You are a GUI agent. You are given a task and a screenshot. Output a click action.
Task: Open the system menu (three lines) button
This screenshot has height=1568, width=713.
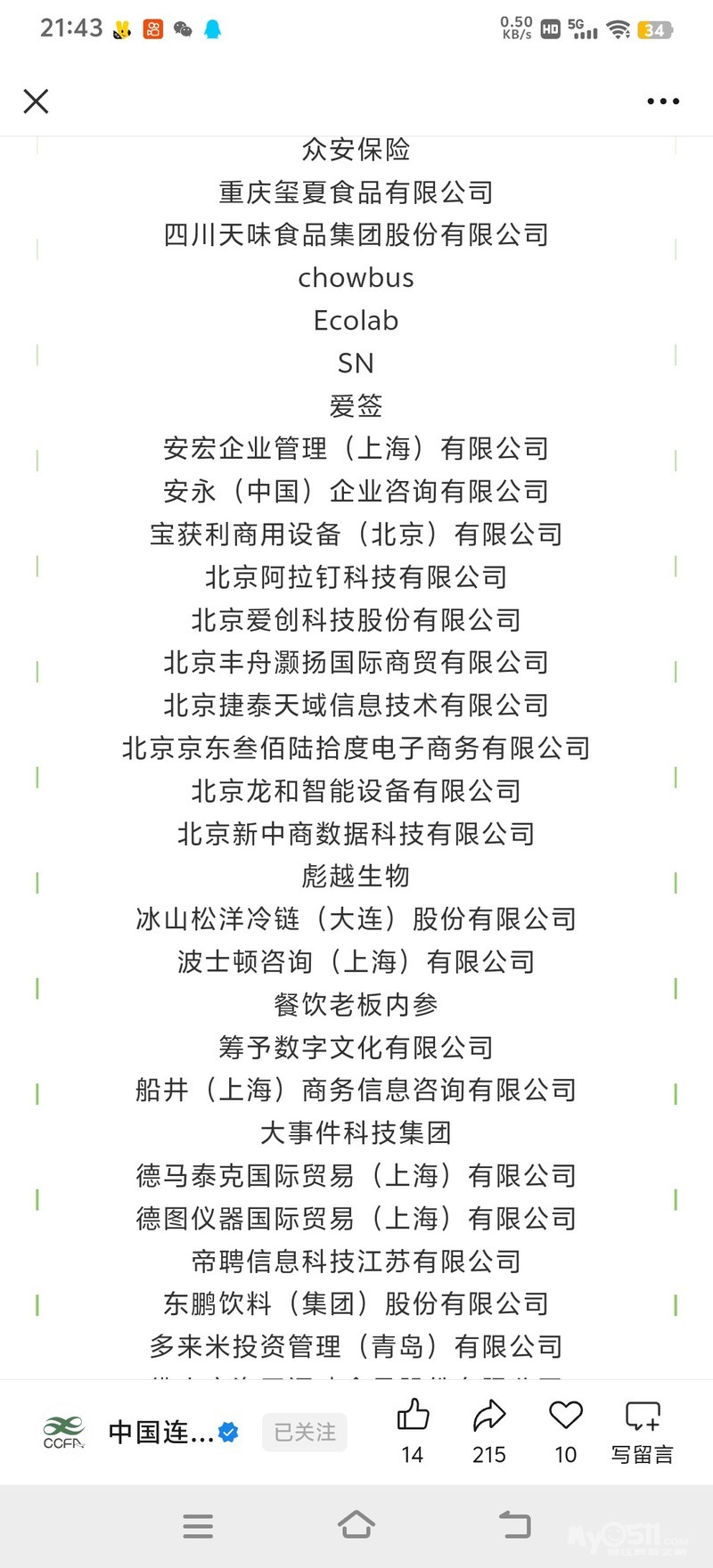(198, 1525)
